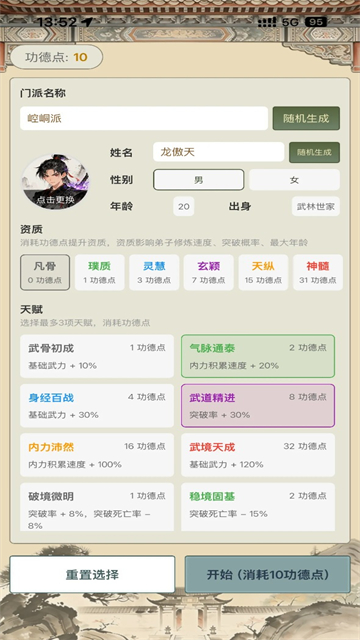The image size is (360, 640).
Task: Change the avatar via 点击更换
Action: (x=55, y=182)
